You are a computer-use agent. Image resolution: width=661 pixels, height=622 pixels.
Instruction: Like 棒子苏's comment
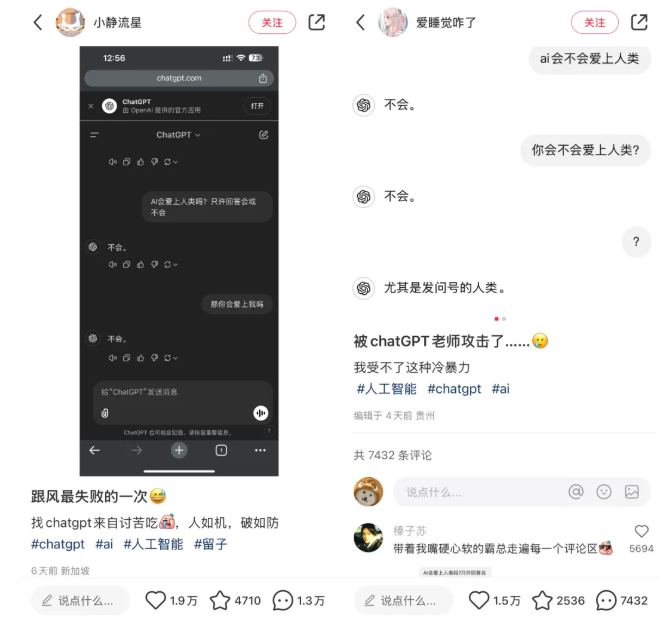(641, 532)
